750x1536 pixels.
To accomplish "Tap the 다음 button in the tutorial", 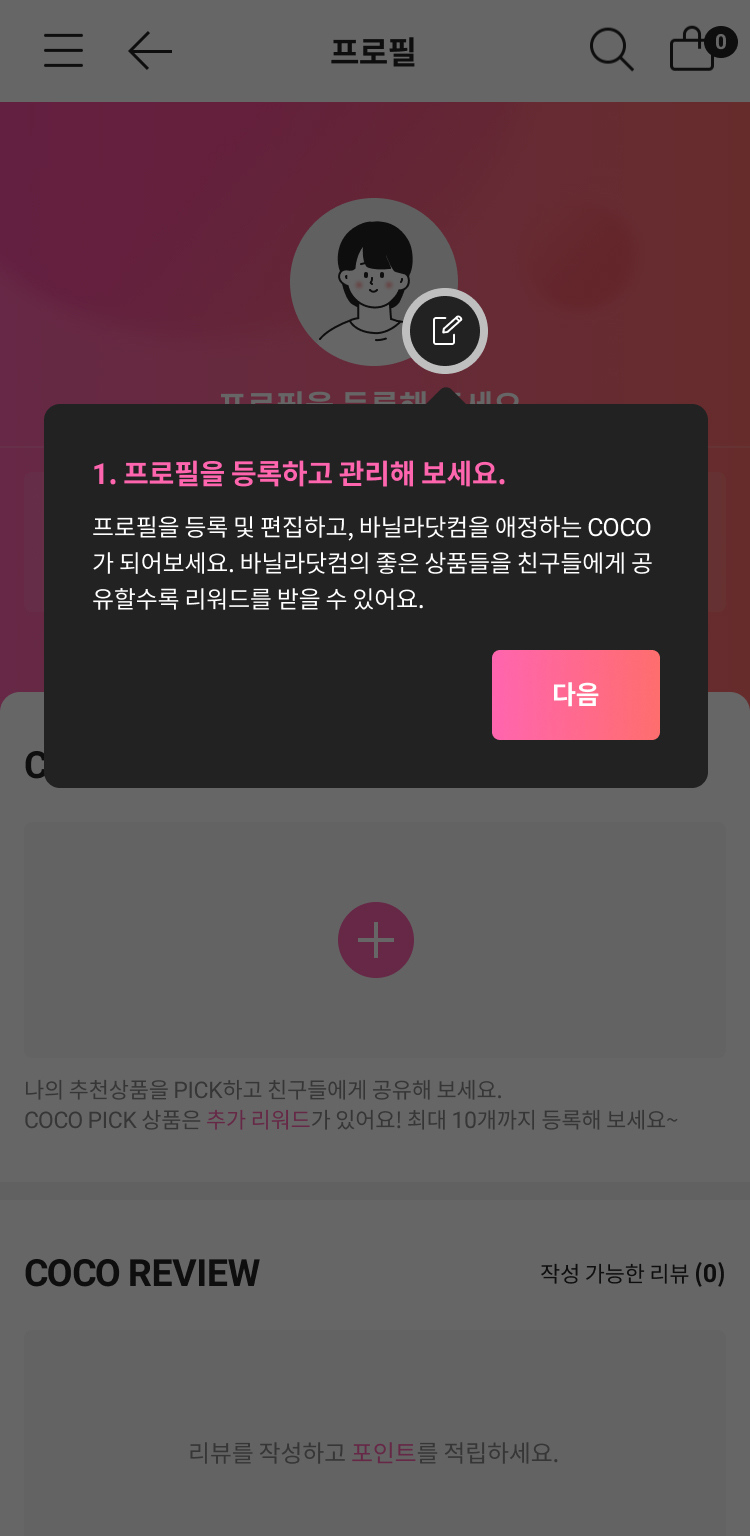I will coord(575,695).
